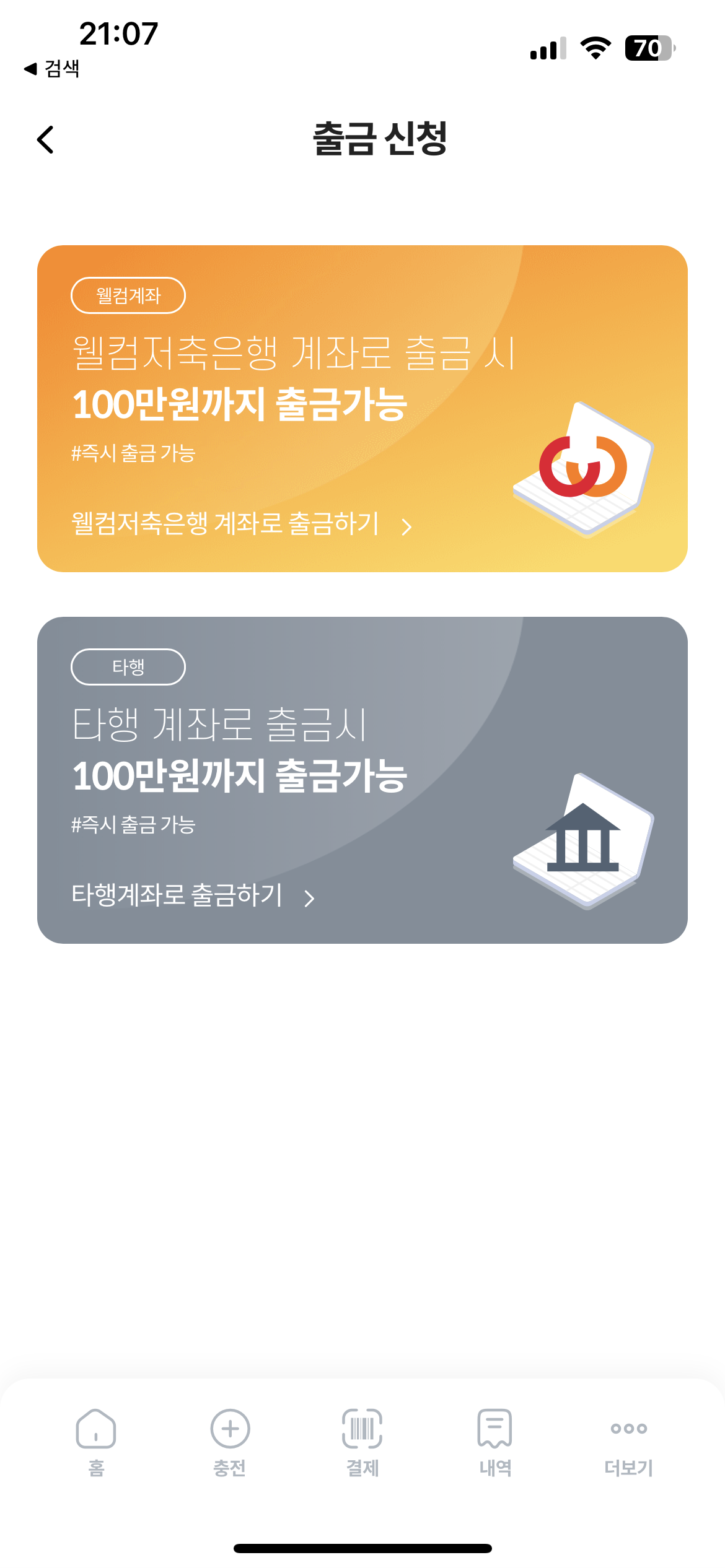Click 타행계좌로 출금하기 link
This screenshot has height=1568, width=725.
(175, 896)
